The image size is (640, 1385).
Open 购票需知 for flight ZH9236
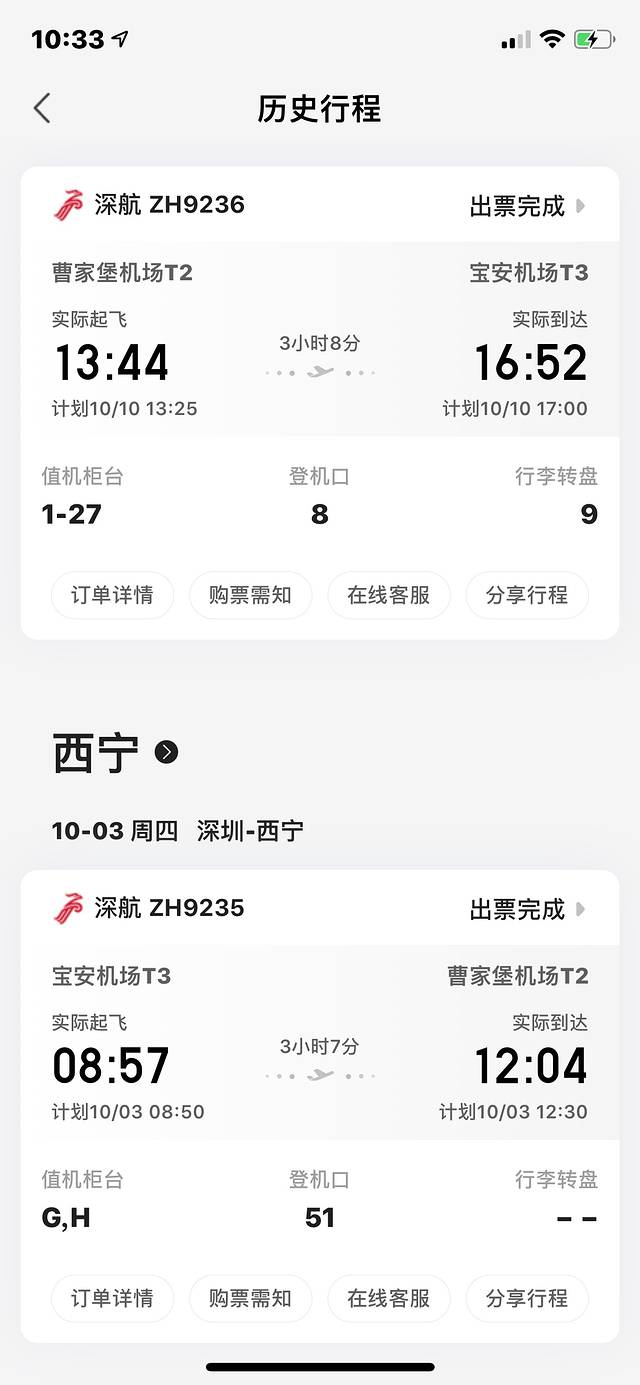point(250,596)
